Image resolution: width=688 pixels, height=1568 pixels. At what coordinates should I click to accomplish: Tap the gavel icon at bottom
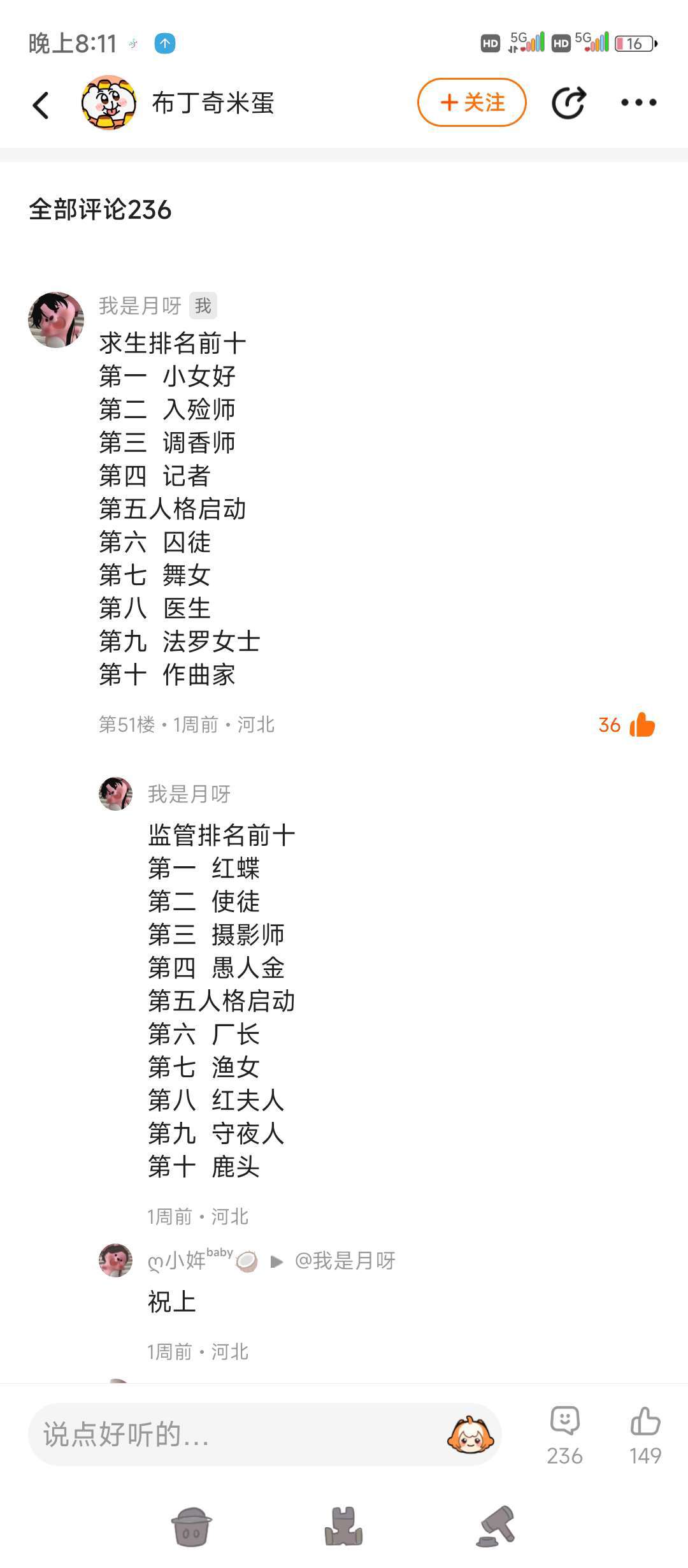point(496,1527)
